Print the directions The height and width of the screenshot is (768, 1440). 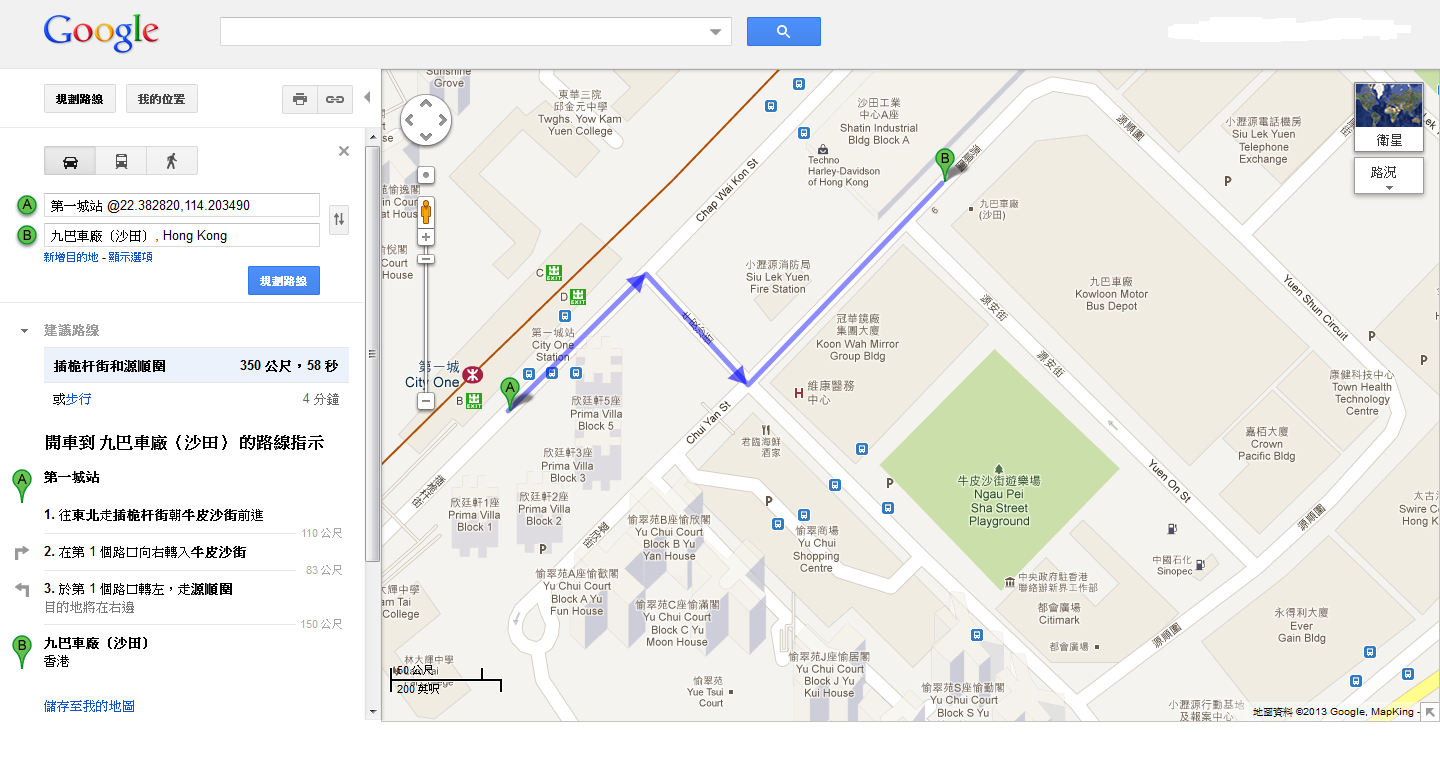tap(299, 99)
